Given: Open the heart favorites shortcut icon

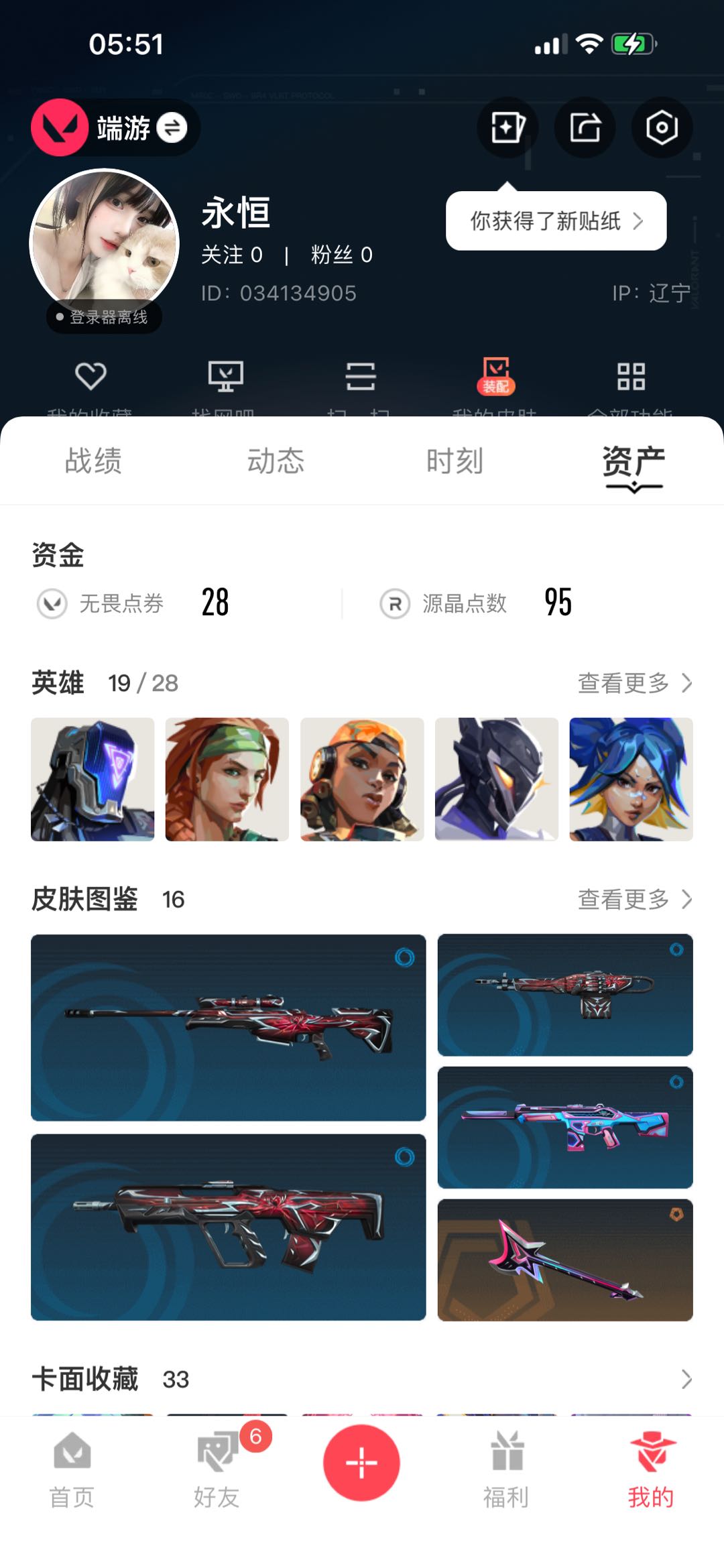Looking at the screenshot, I should coord(90,376).
